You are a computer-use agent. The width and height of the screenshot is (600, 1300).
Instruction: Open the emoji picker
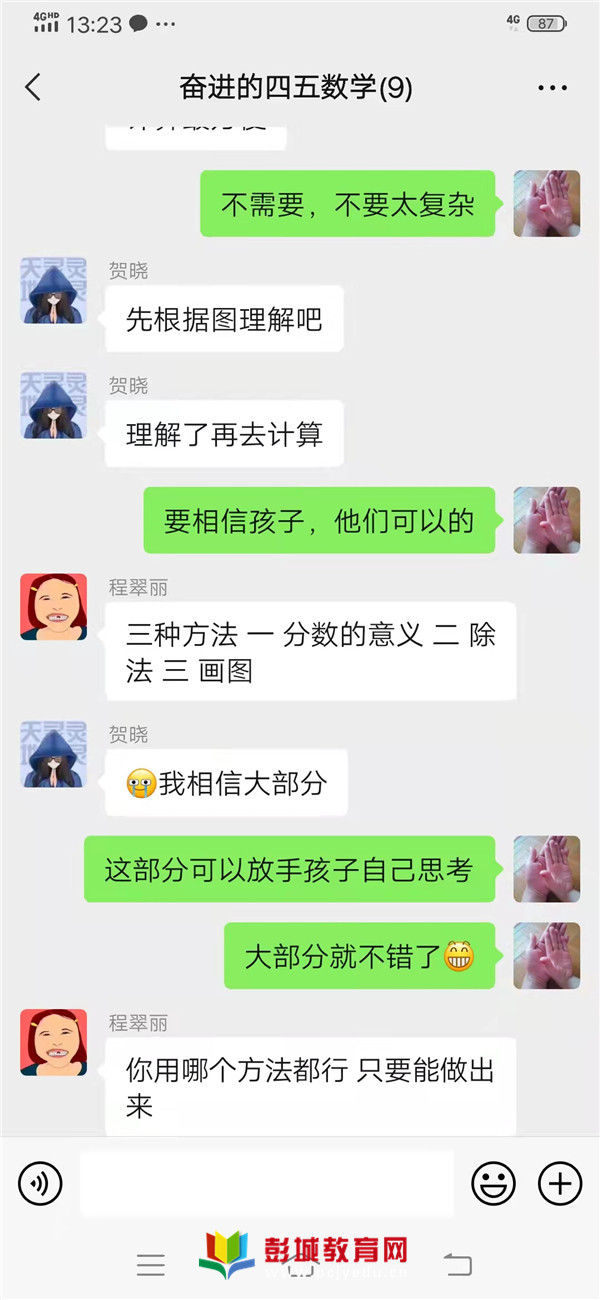tap(493, 1184)
